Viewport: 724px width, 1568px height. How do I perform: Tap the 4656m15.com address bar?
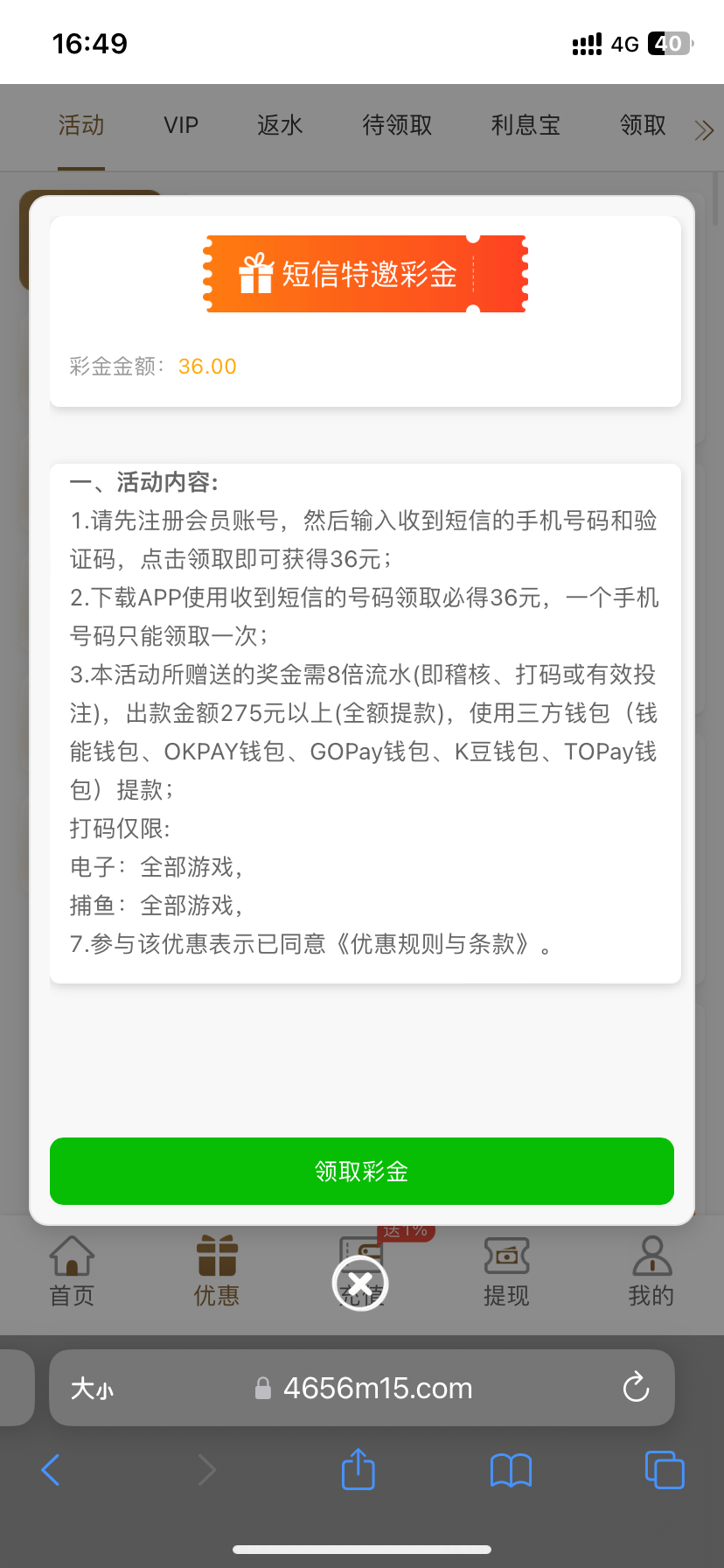[378, 1388]
